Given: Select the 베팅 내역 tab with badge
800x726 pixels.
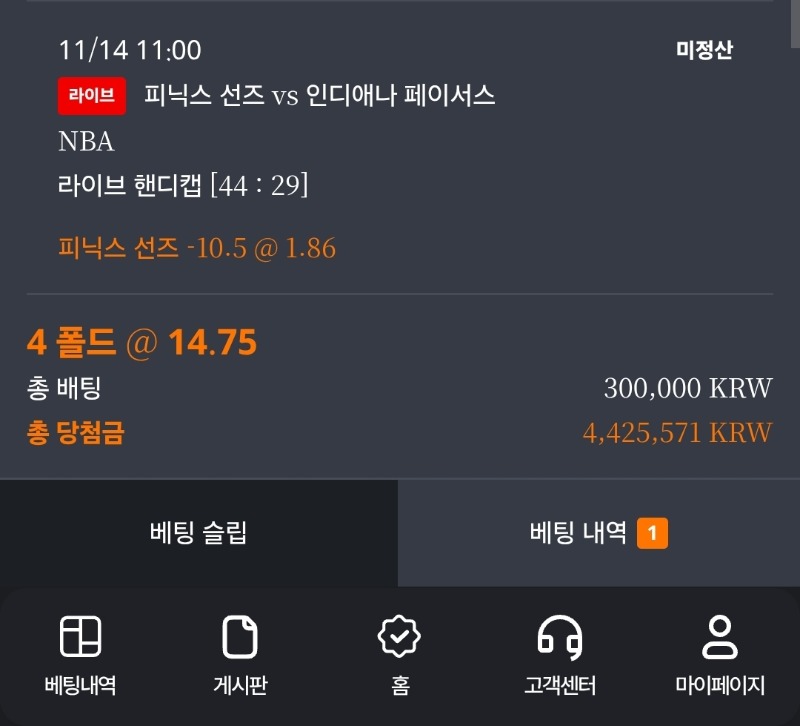Looking at the screenshot, I should point(598,533).
